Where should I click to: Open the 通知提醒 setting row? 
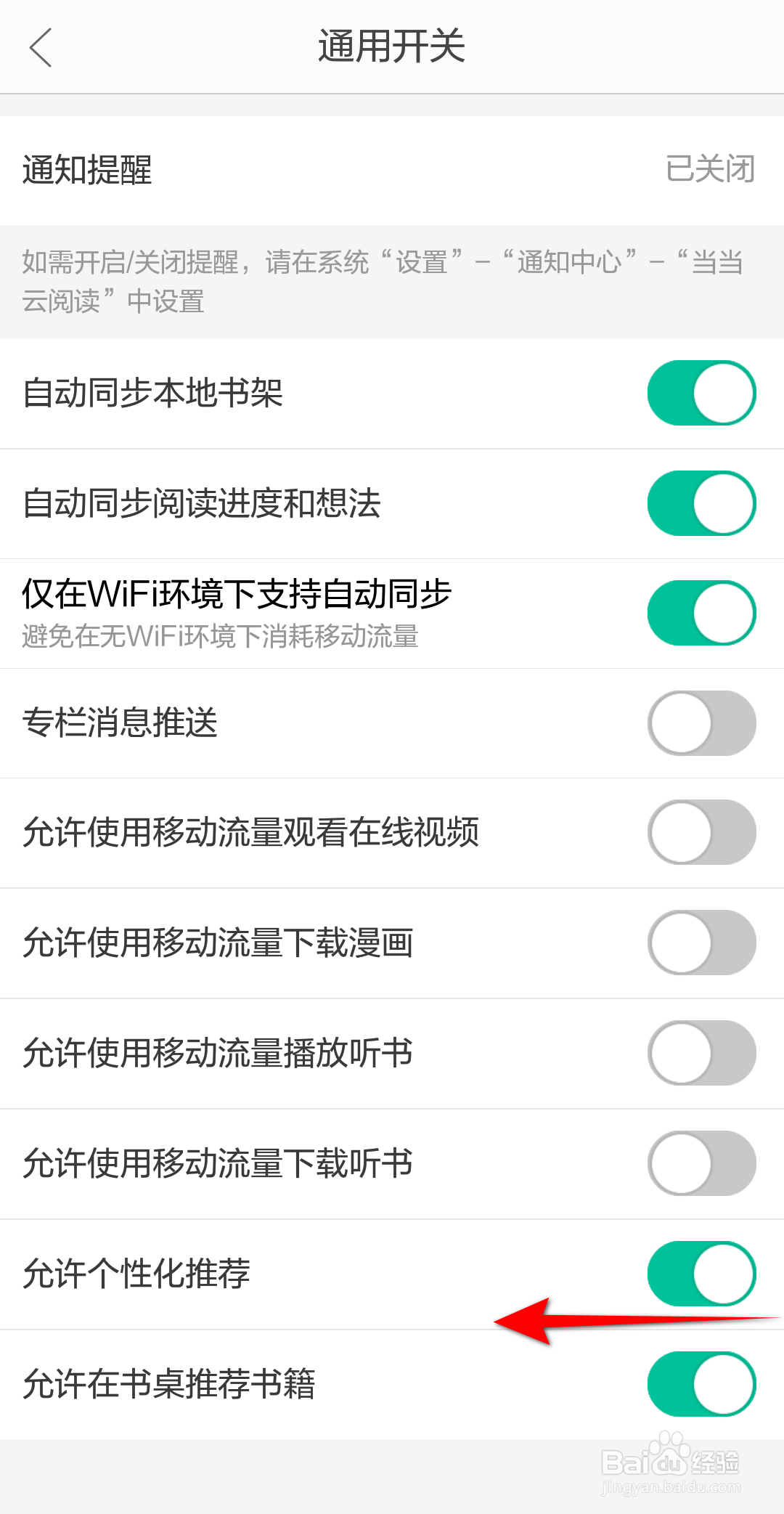(392, 170)
